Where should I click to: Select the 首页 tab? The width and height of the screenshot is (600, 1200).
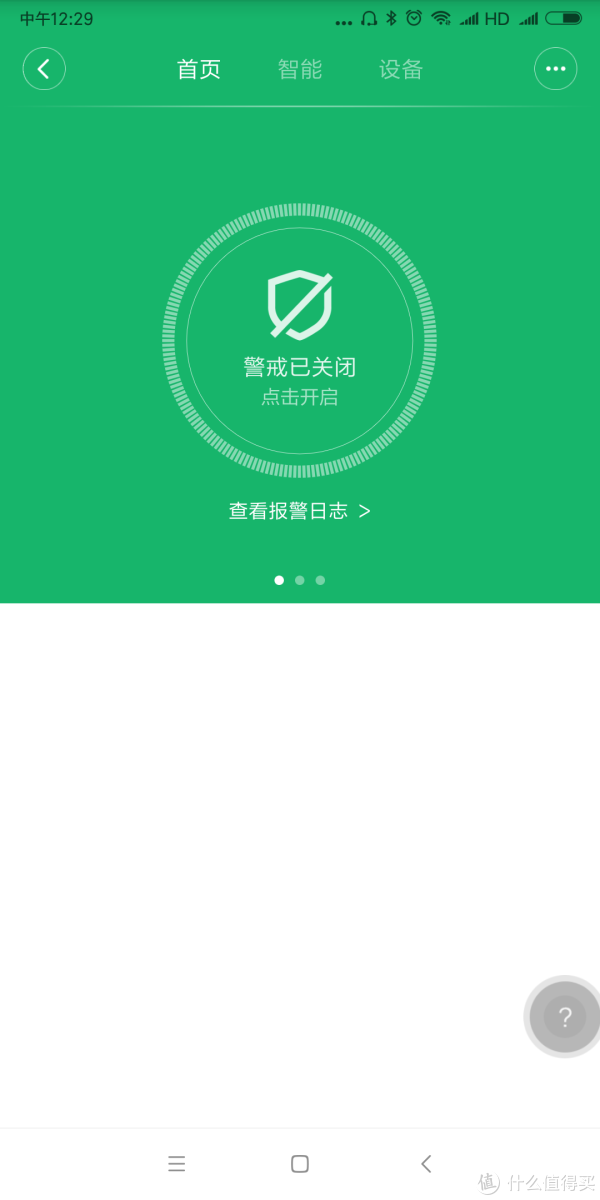tap(199, 69)
